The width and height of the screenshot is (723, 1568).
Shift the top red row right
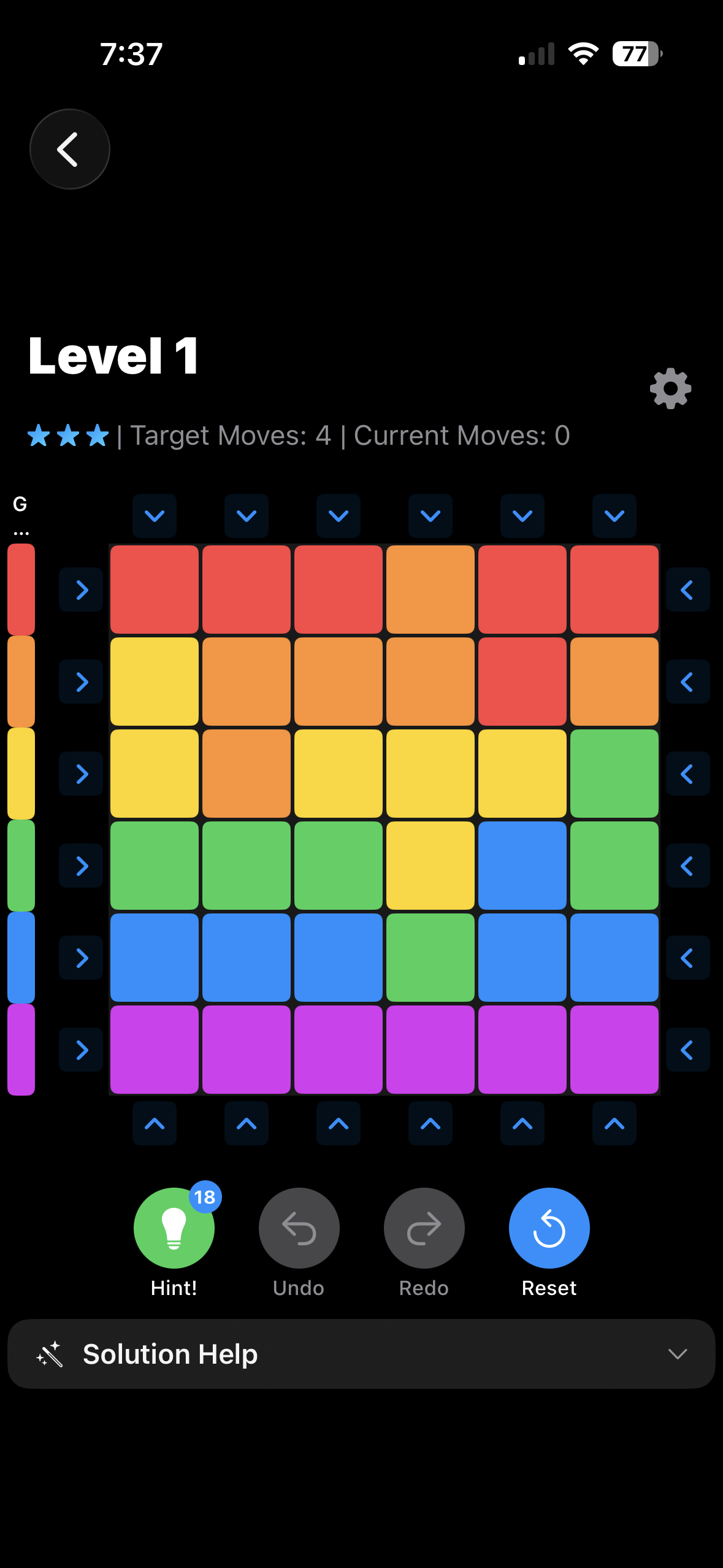point(81,590)
